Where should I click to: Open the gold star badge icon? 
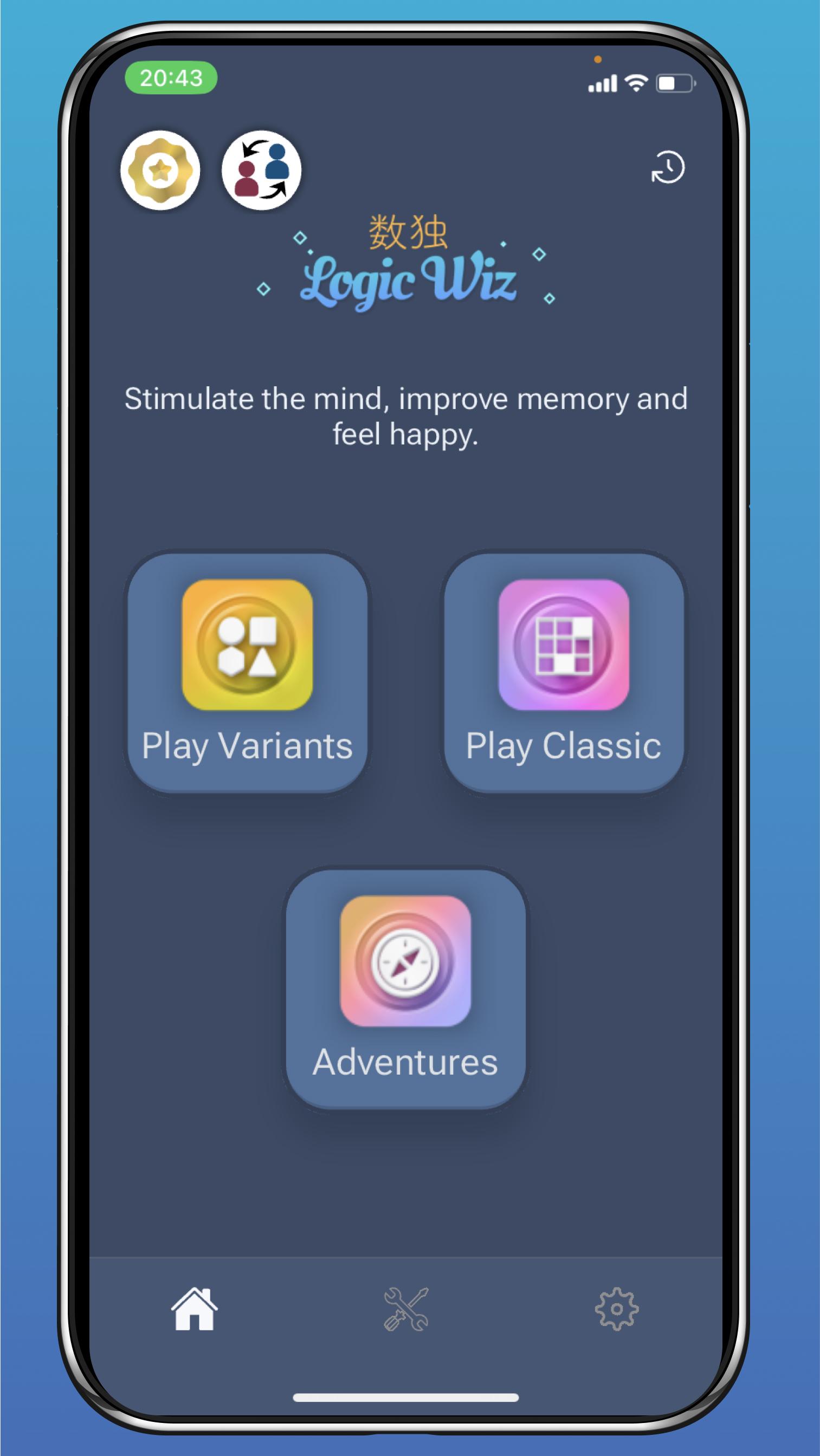coord(160,170)
